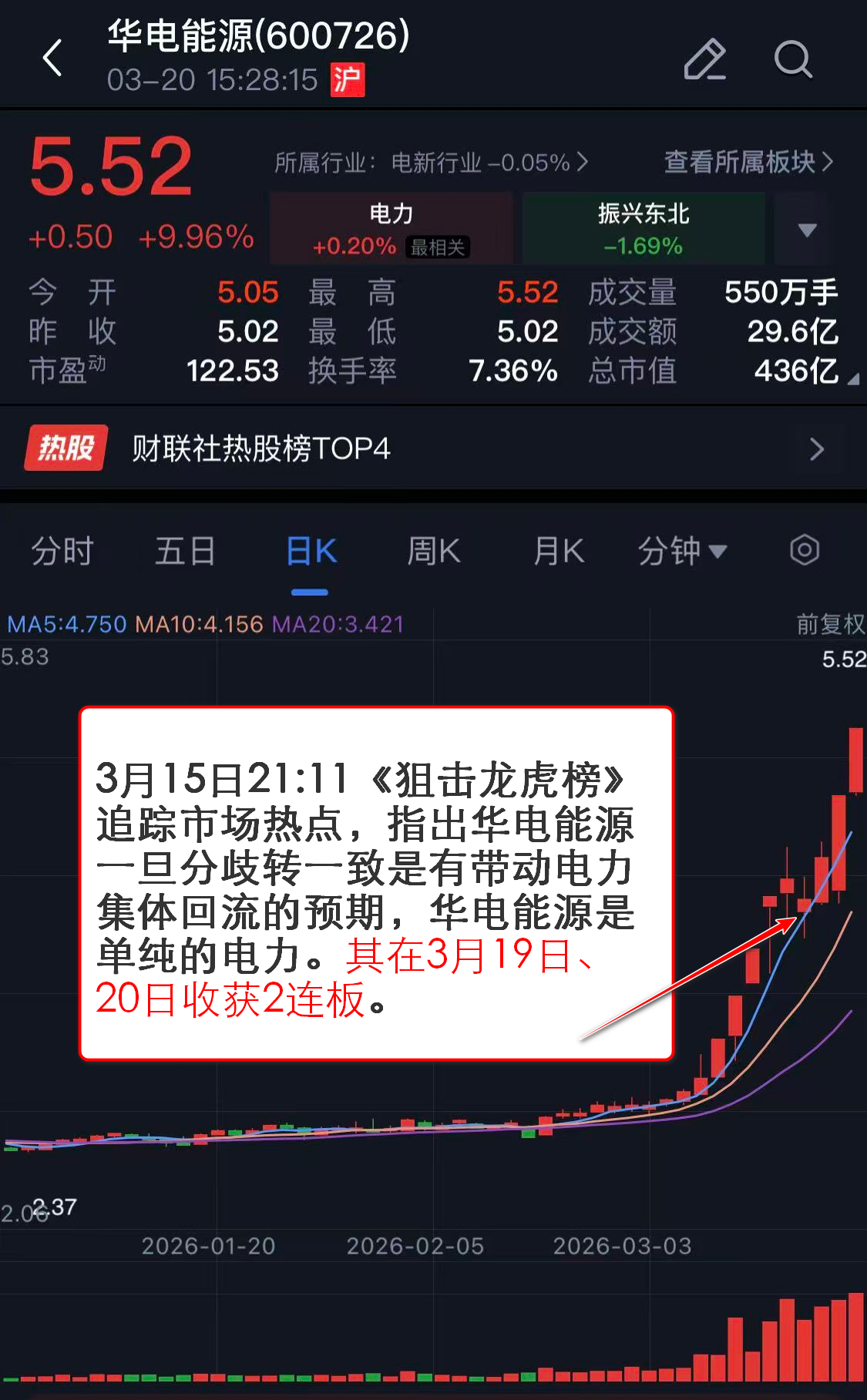Go back using the top-left arrow
867x1400 pixels.
pyautogui.click(x=52, y=59)
